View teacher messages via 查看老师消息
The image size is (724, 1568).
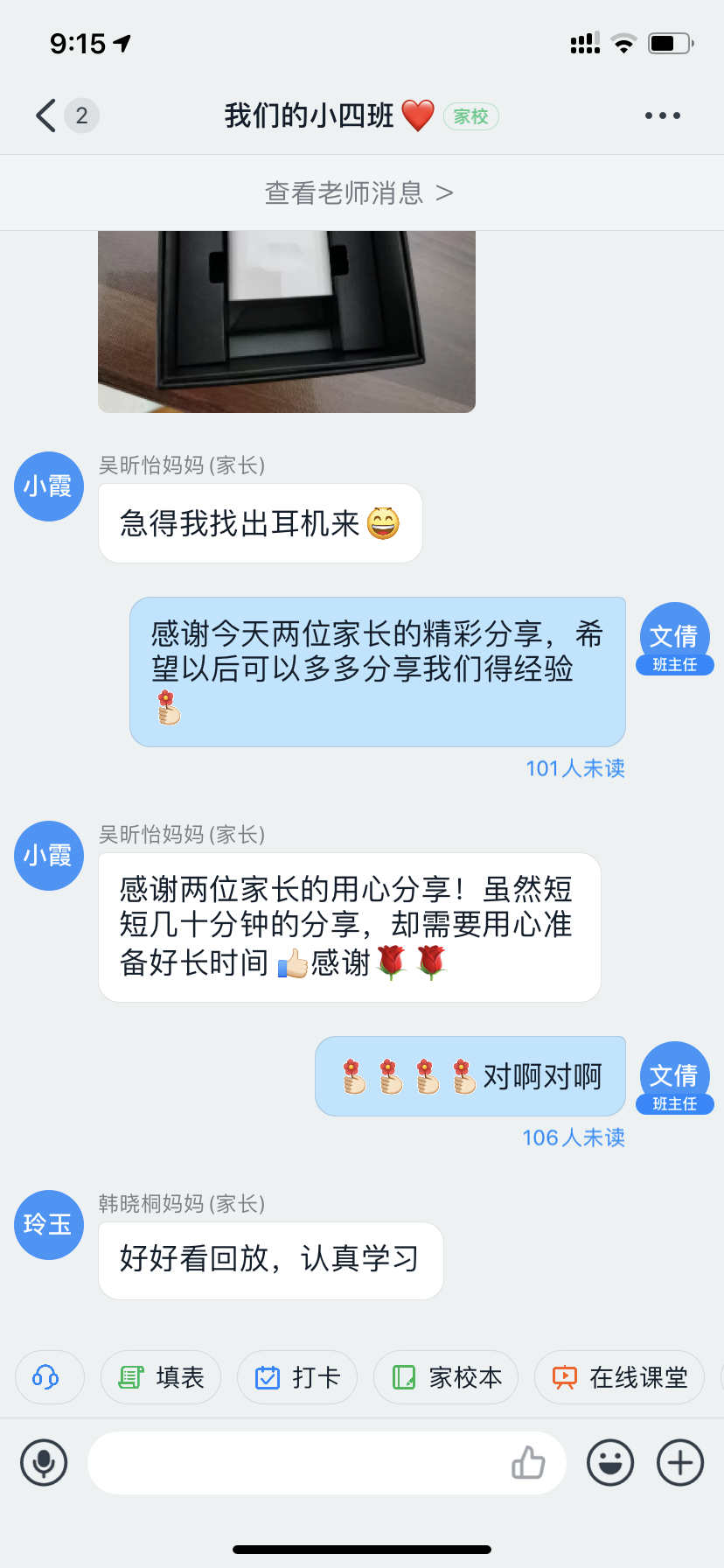(360, 192)
